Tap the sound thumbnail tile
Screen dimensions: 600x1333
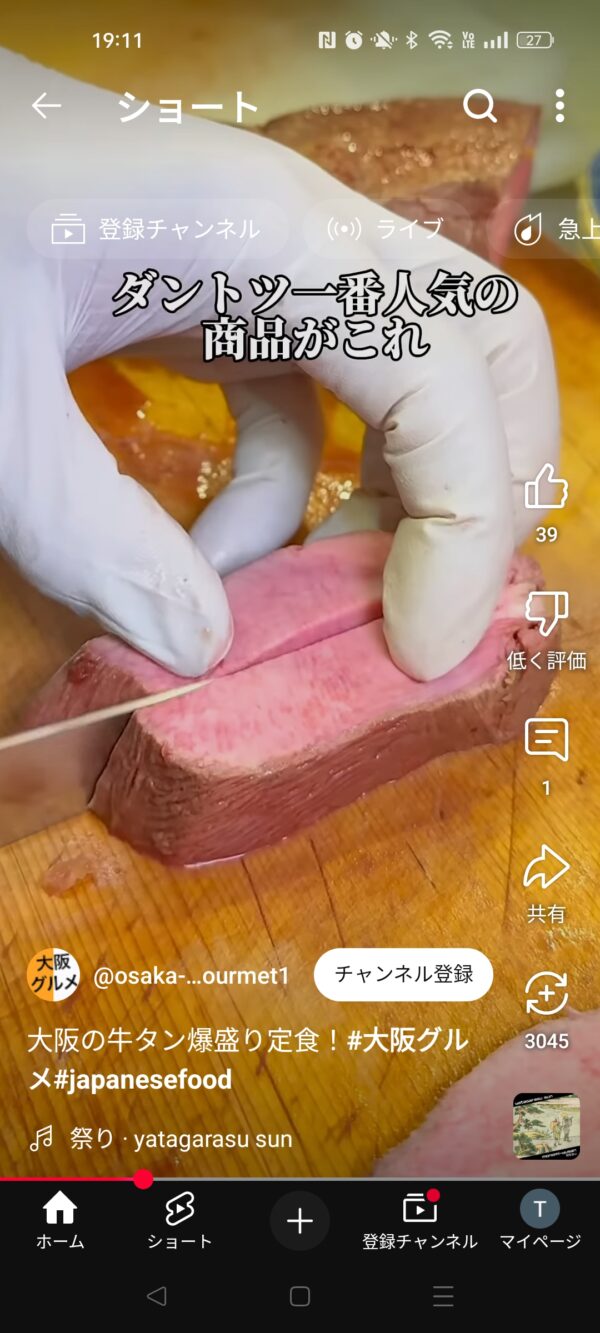546,1126
